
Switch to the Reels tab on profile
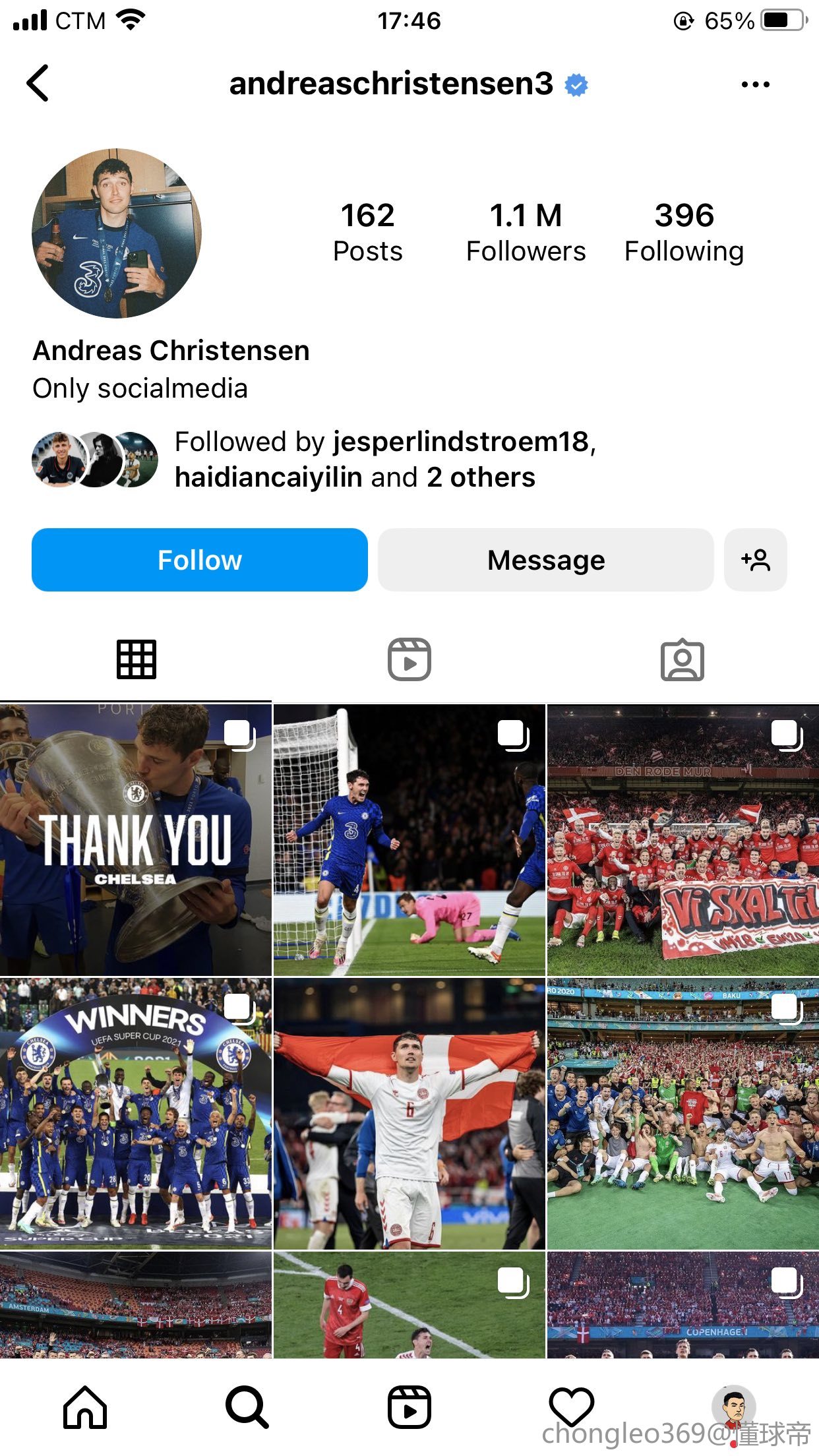(x=409, y=659)
